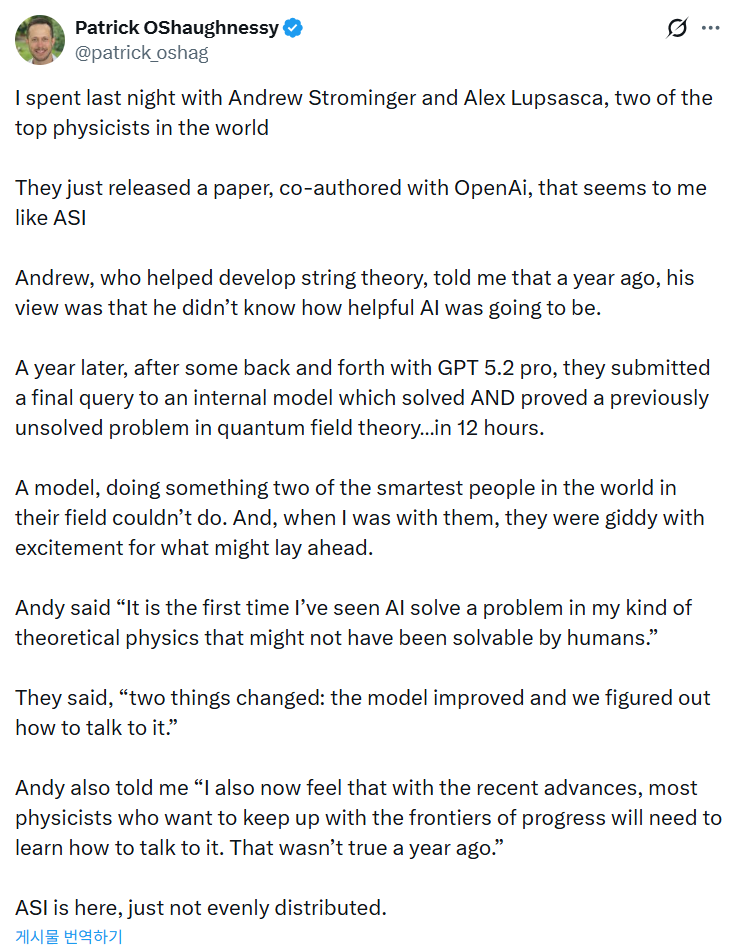Open Patrick OShaughnessy's profile picture
Screen dimensions: 739x949
click(x=40, y=40)
